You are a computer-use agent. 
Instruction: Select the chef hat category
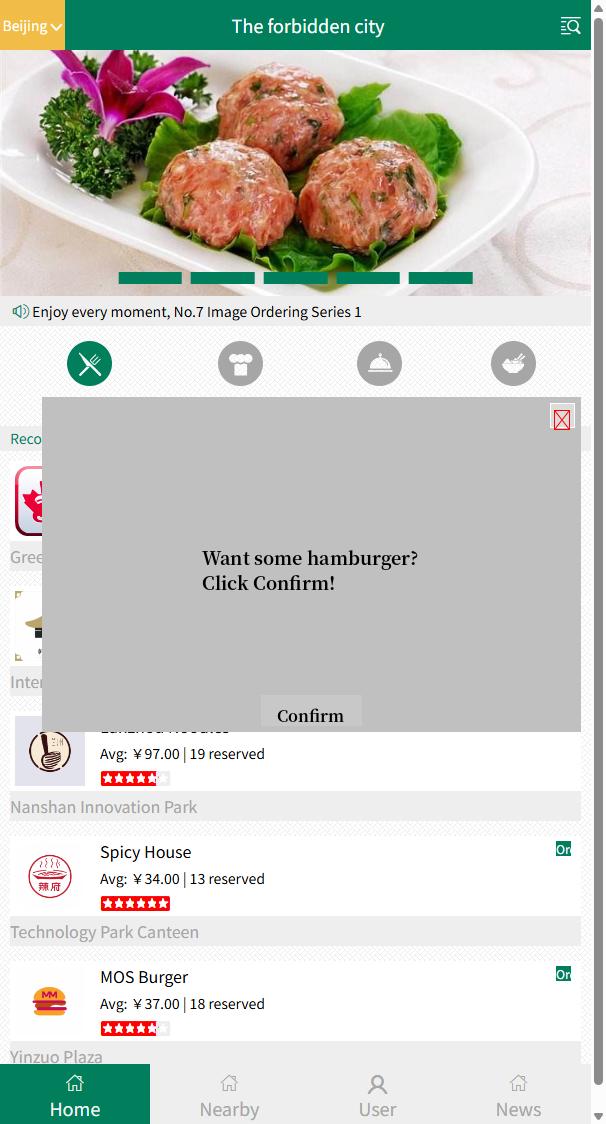(240, 364)
